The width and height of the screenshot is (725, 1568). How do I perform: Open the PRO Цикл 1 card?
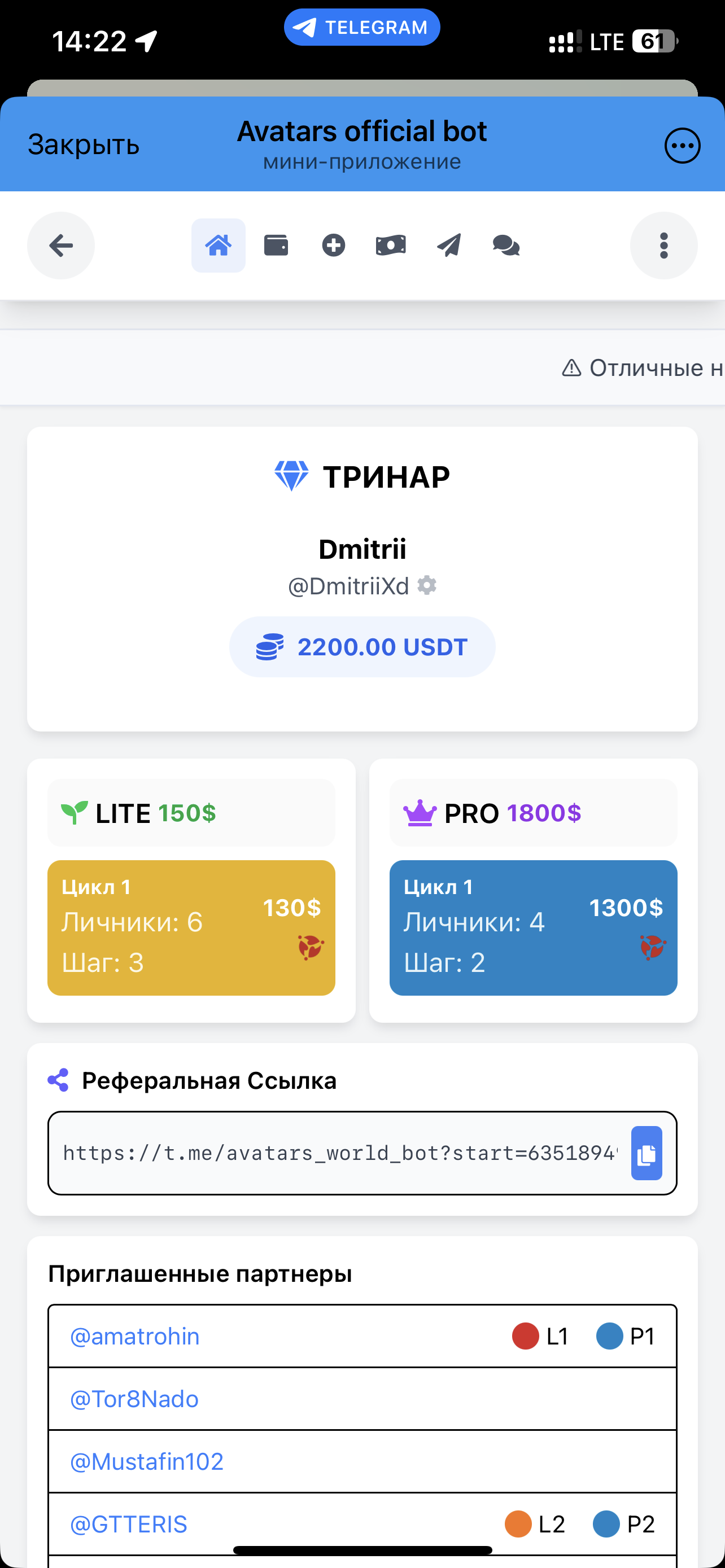coord(533,928)
